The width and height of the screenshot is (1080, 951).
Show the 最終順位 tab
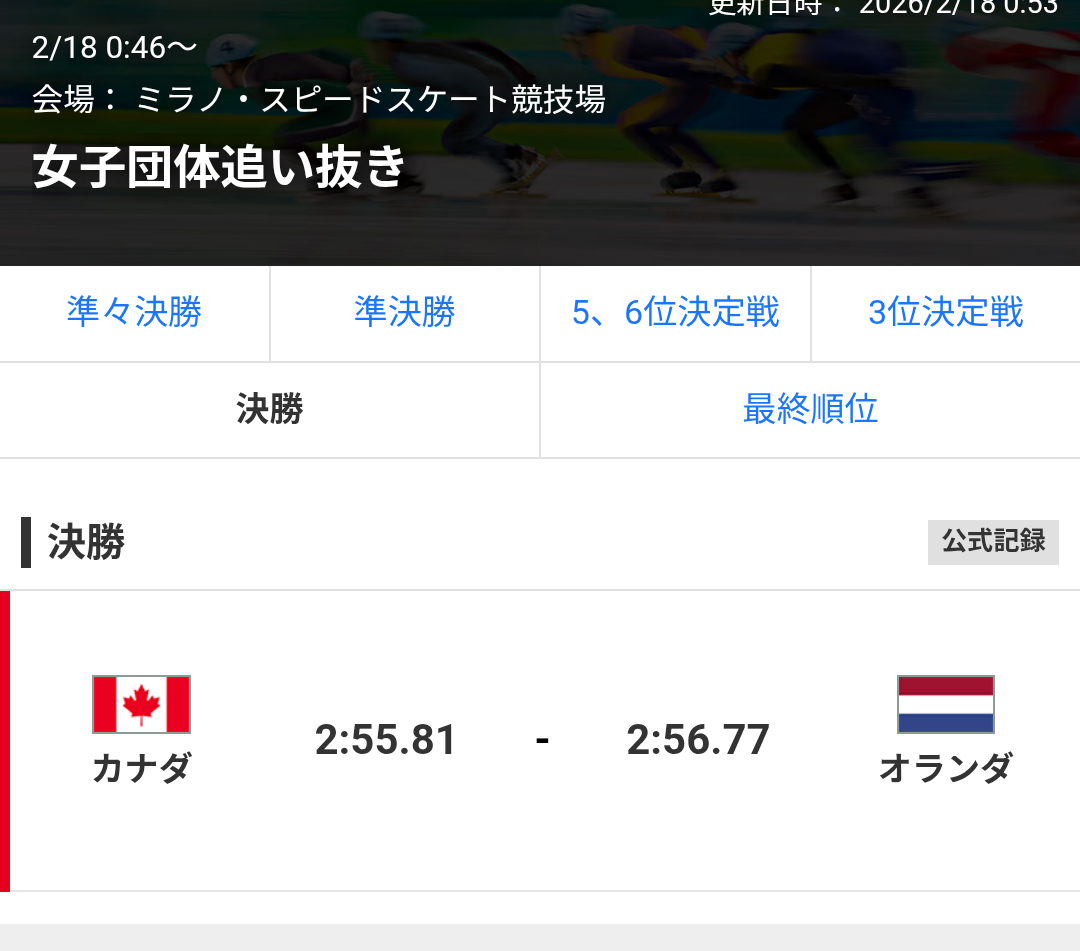[x=810, y=409]
